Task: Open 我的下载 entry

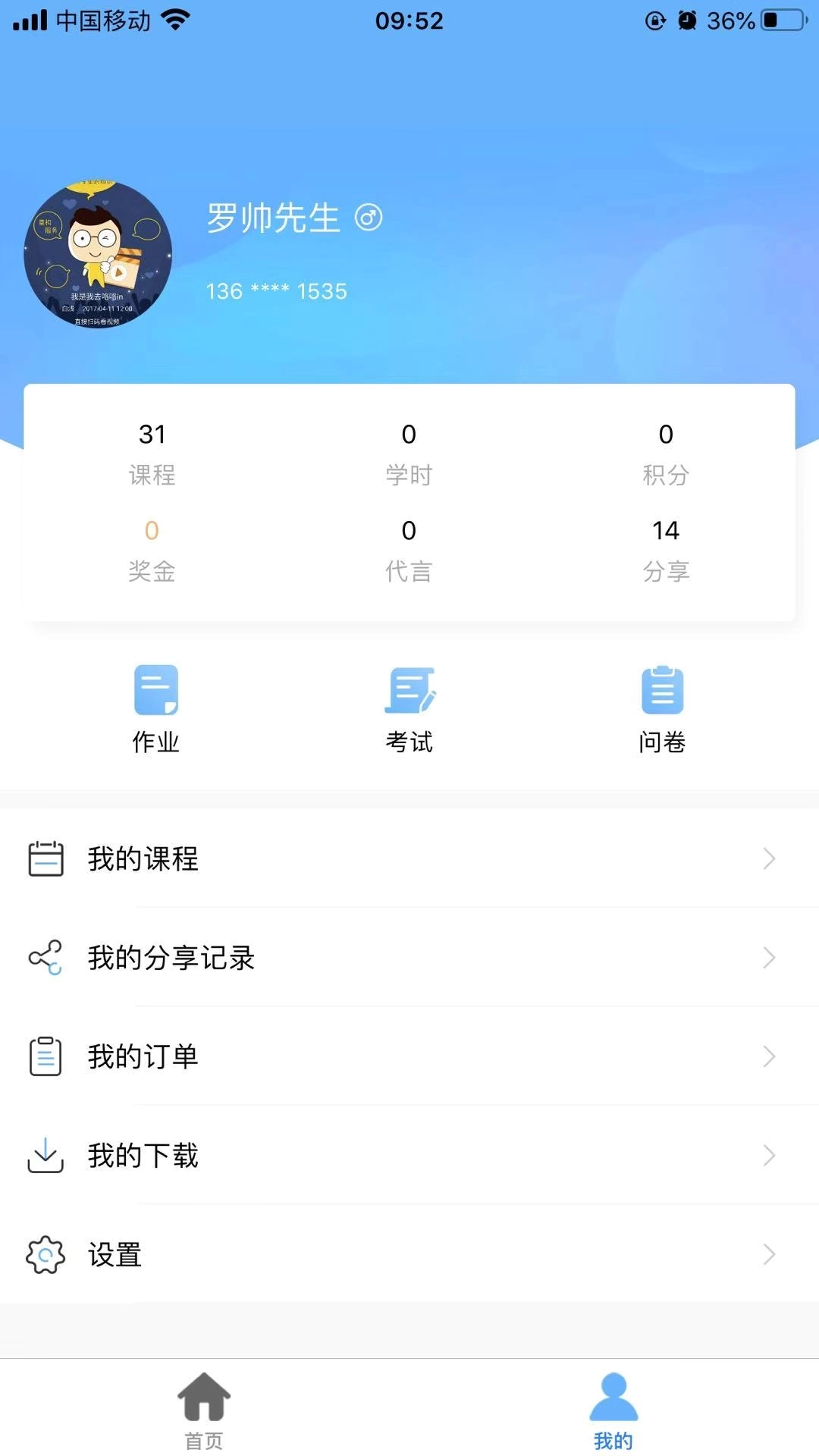Action: click(143, 1156)
